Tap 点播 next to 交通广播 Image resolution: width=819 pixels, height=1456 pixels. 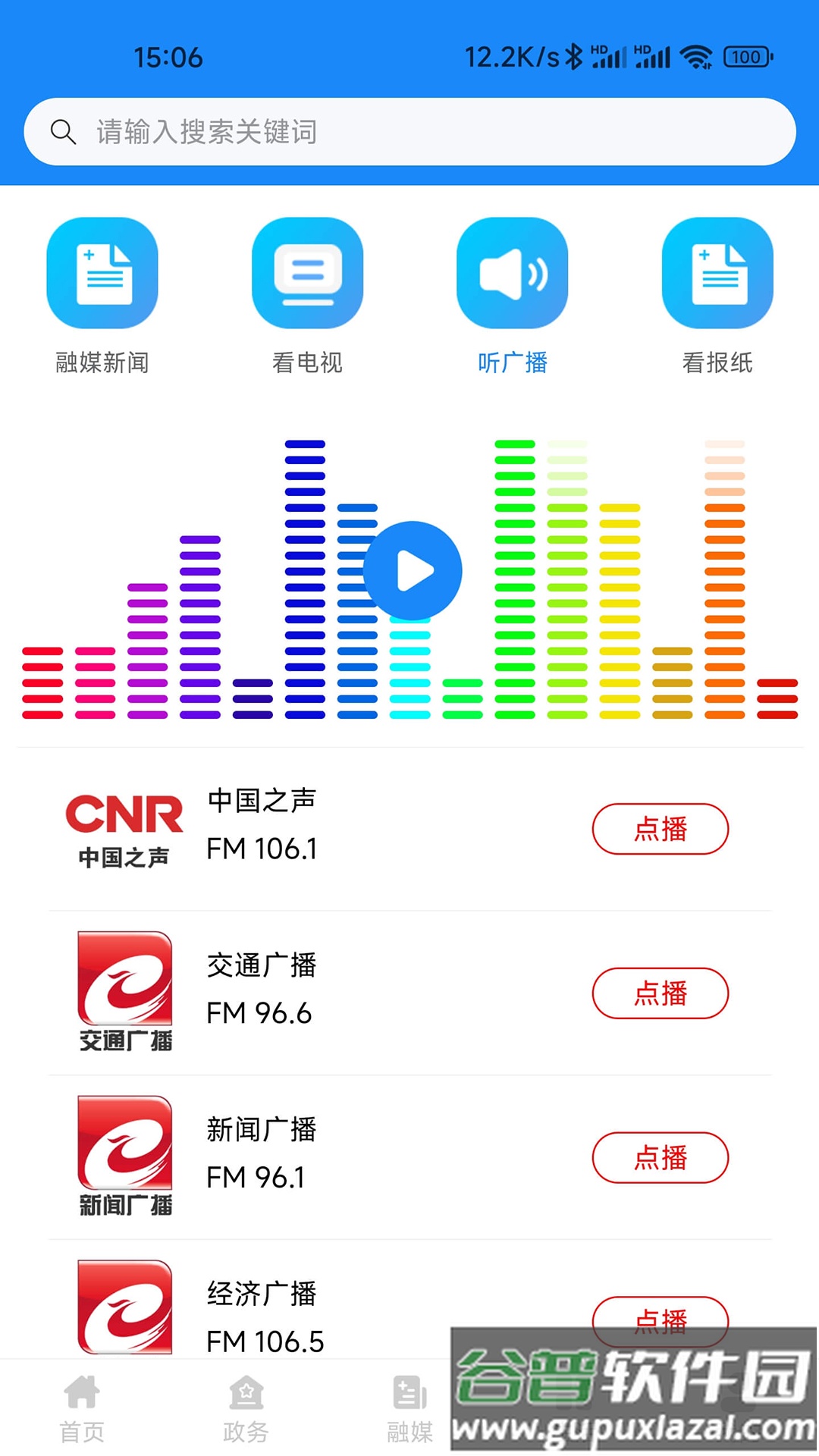tap(660, 993)
